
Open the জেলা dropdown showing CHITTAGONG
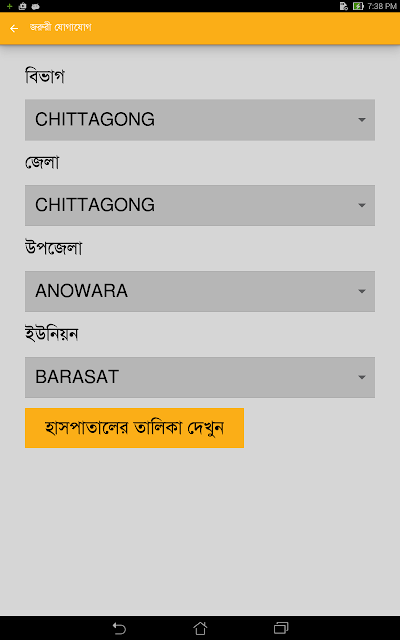[x=200, y=205]
